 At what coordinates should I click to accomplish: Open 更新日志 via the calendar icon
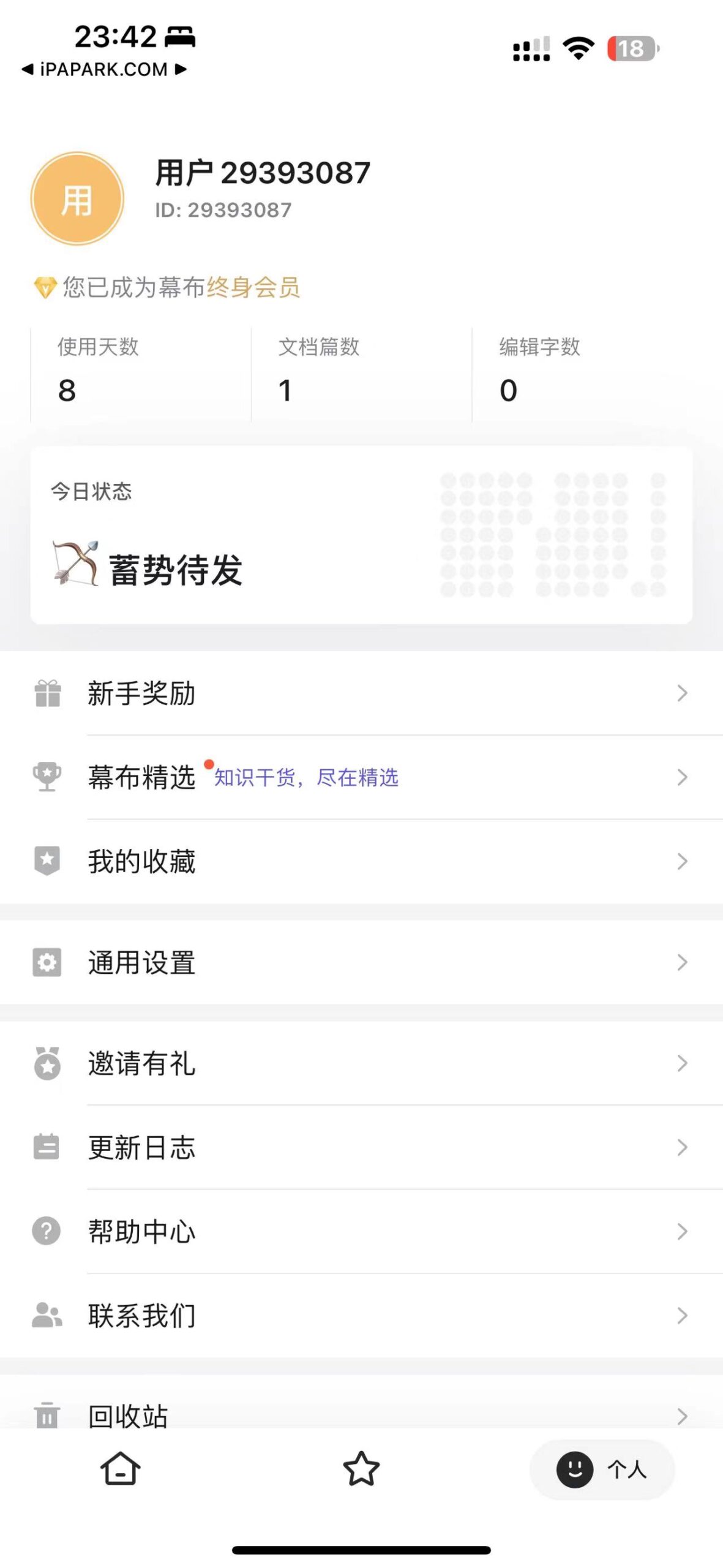point(45,1148)
